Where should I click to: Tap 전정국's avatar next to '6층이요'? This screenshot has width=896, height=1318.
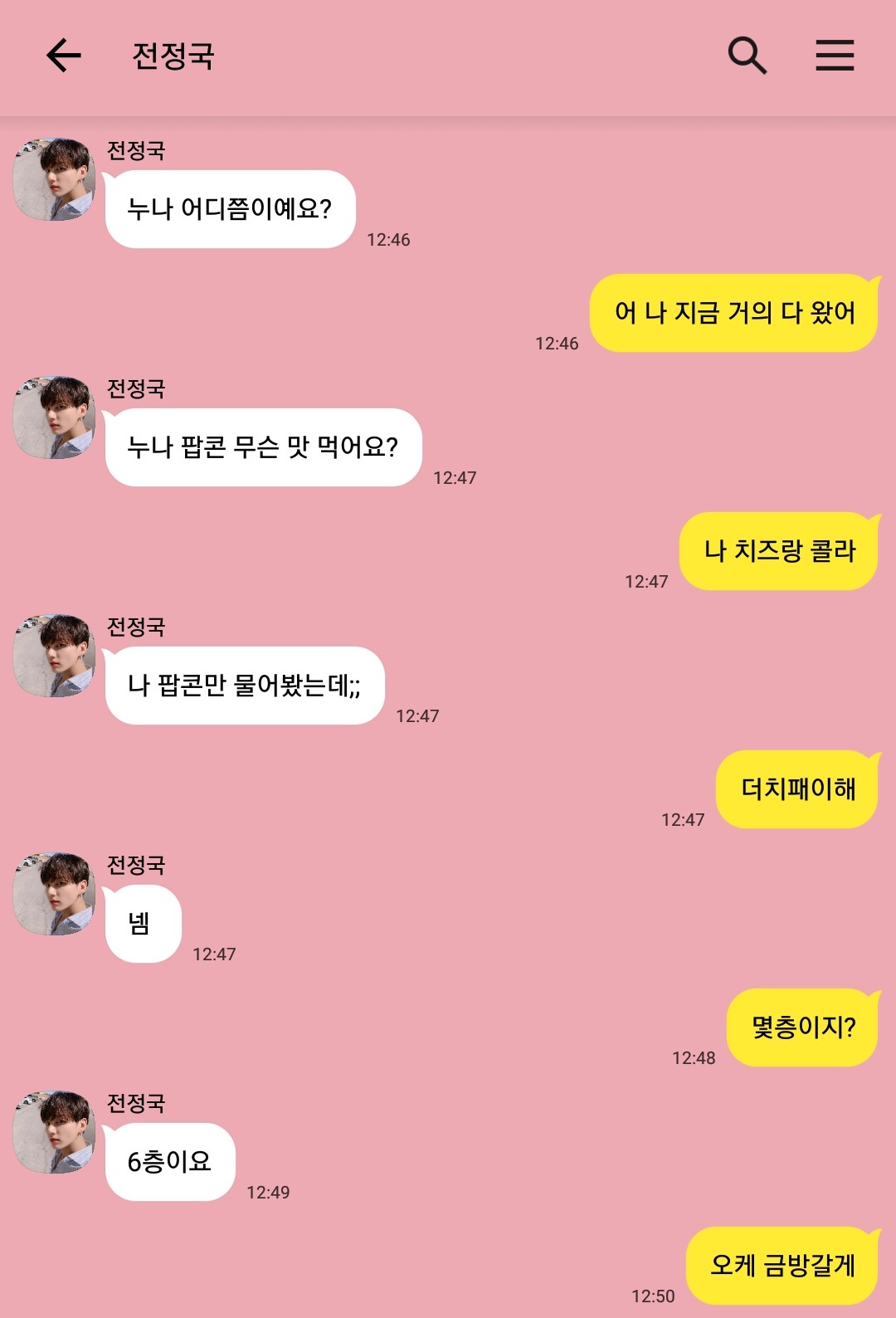point(55,1132)
